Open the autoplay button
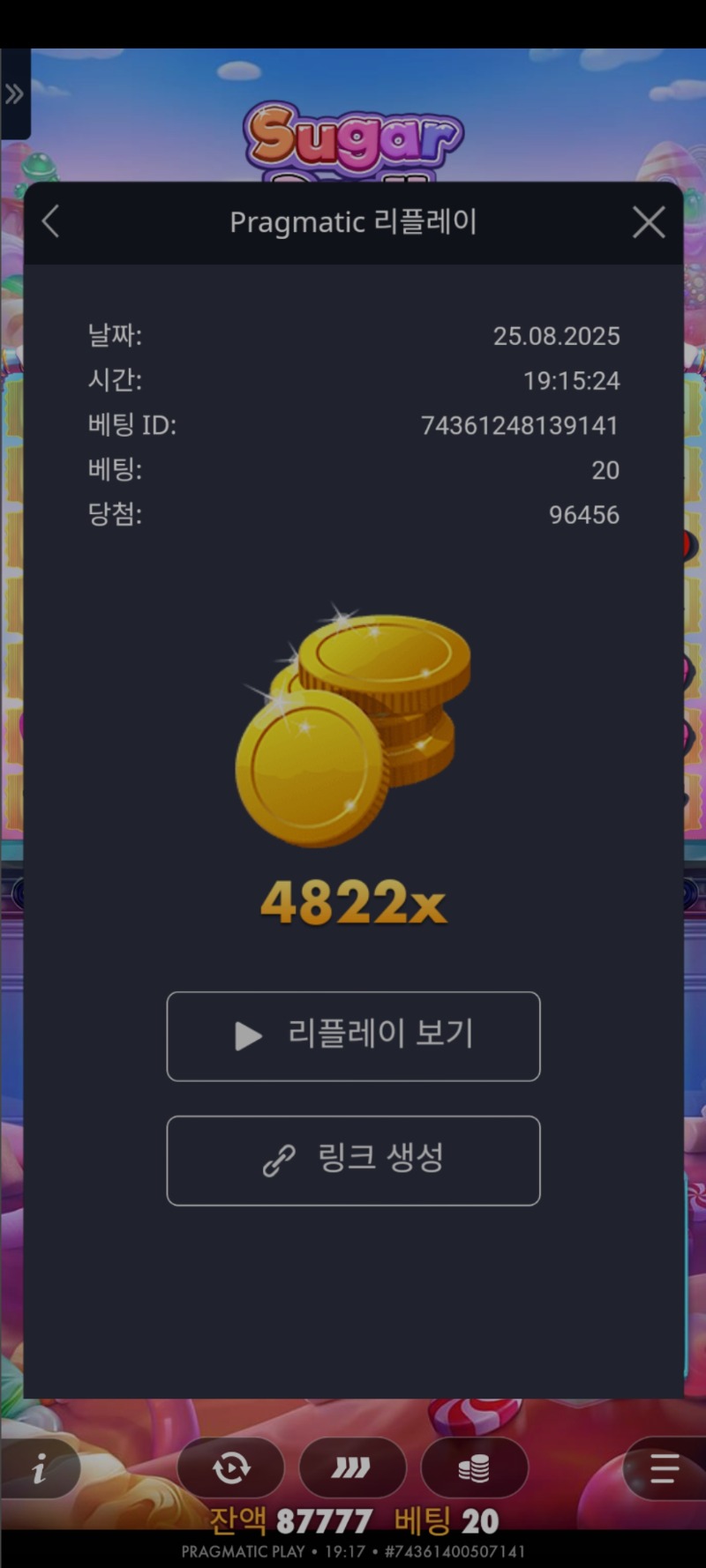Image resolution: width=706 pixels, height=1568 pixels. 231,1468
